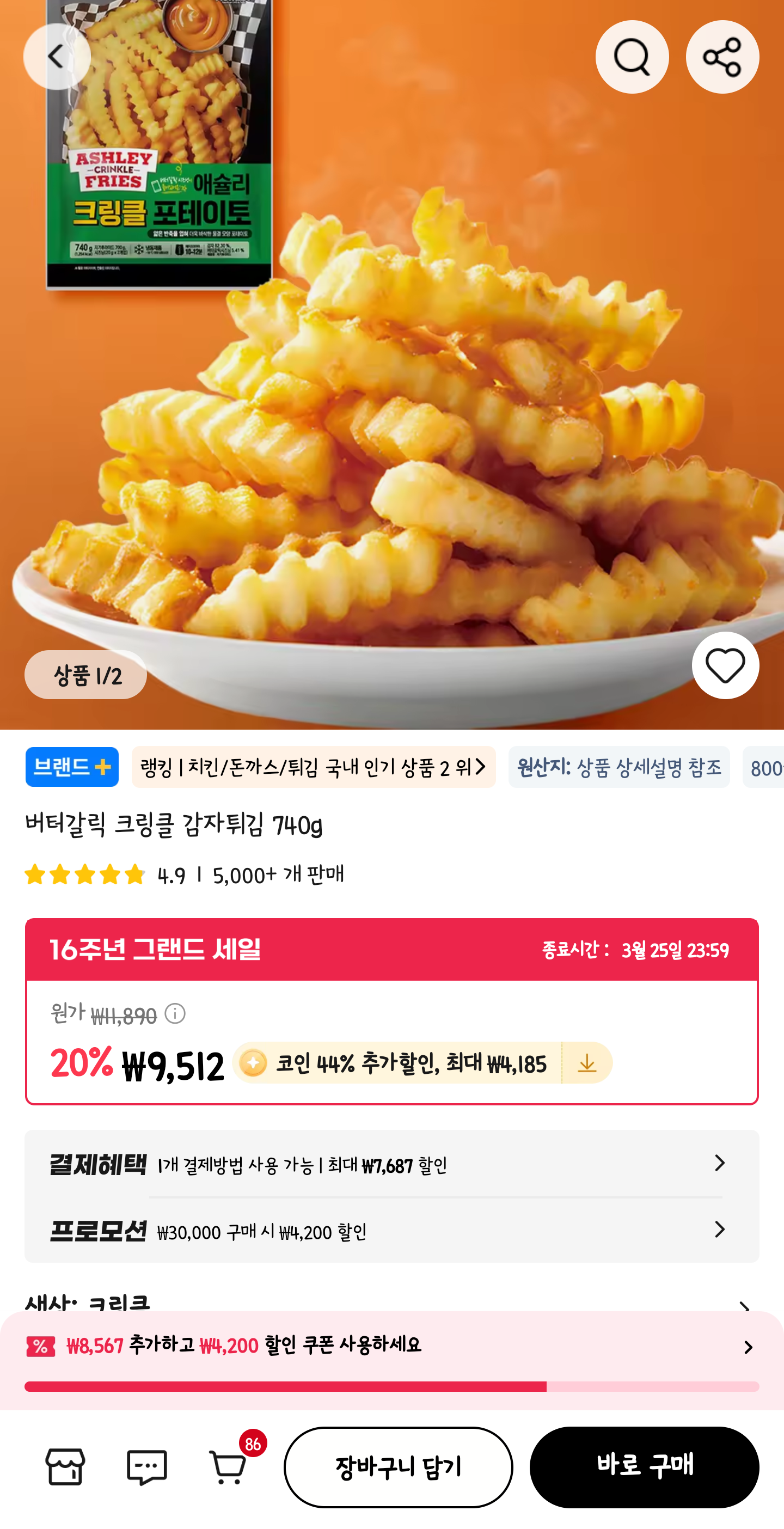Open 프로모션 ₩30,000 구매 시 할인 details
This screenshot has width=784, height=1529.
[391, 1230]
